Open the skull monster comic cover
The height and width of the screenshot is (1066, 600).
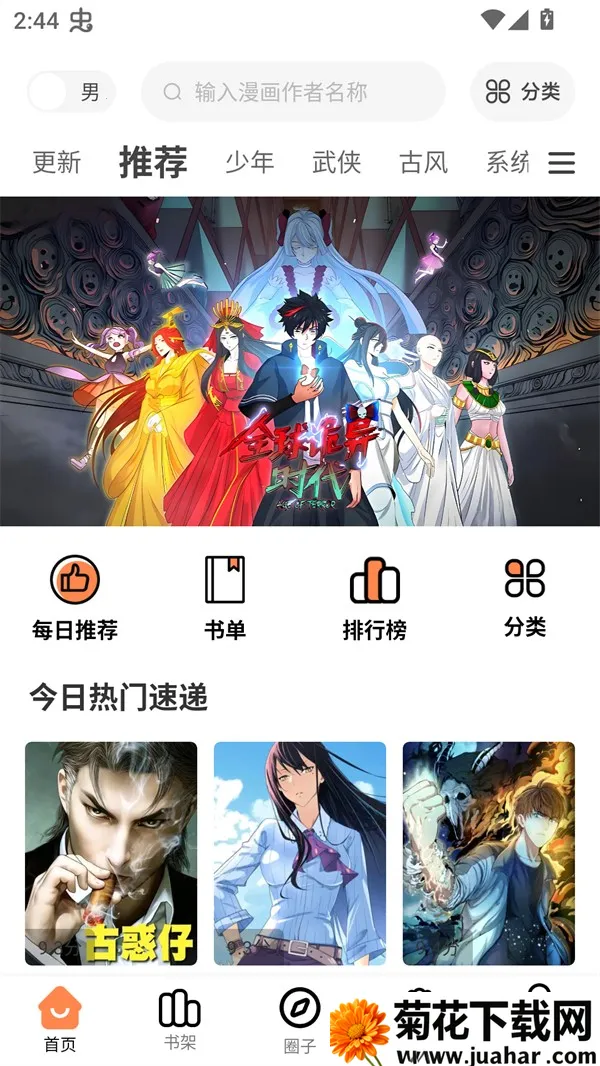pyautogui.click(x=489, y=853)
